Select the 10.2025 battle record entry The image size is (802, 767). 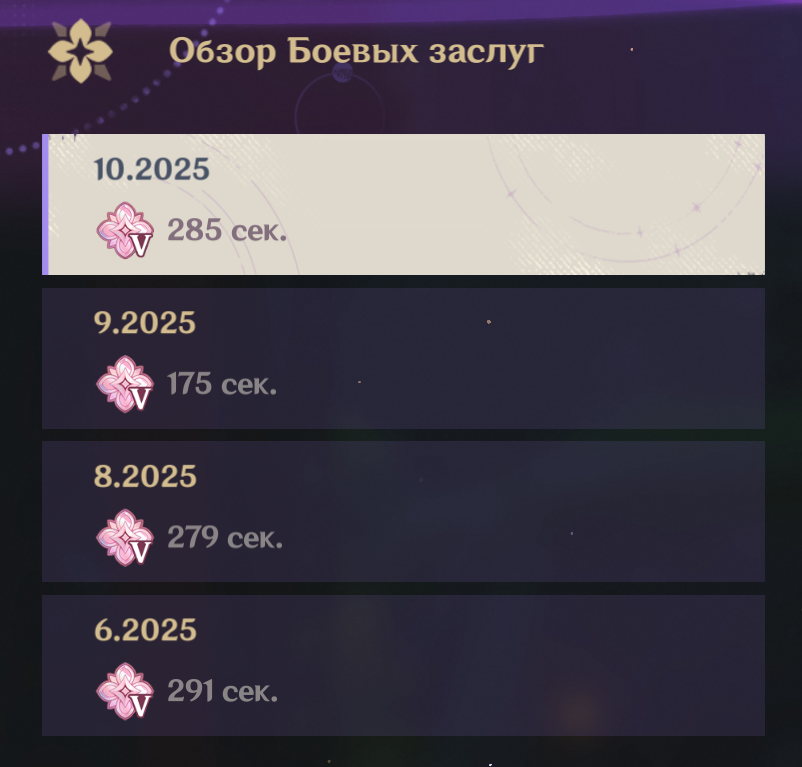(x=403, y=204)
